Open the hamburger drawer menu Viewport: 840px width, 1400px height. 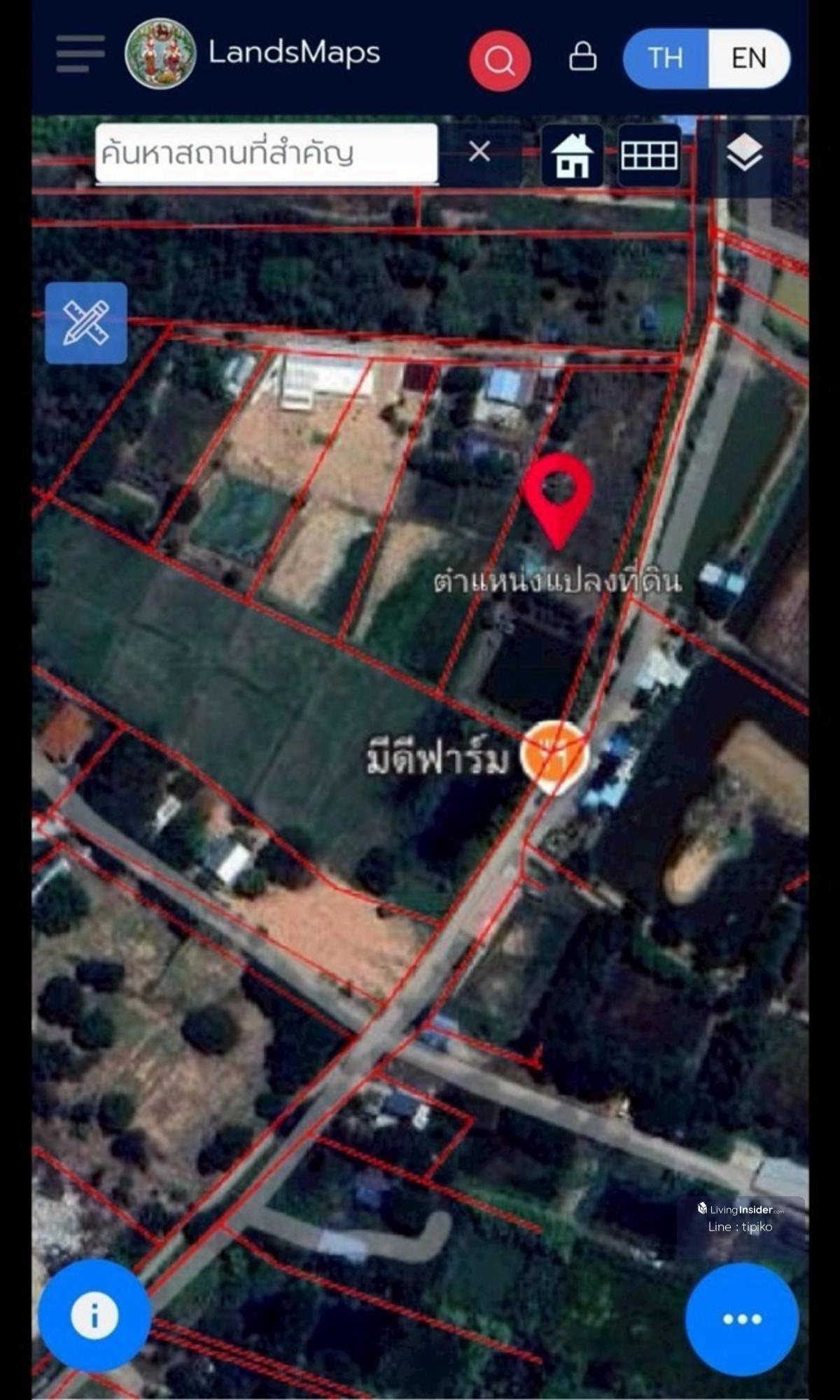click(80, 54)
